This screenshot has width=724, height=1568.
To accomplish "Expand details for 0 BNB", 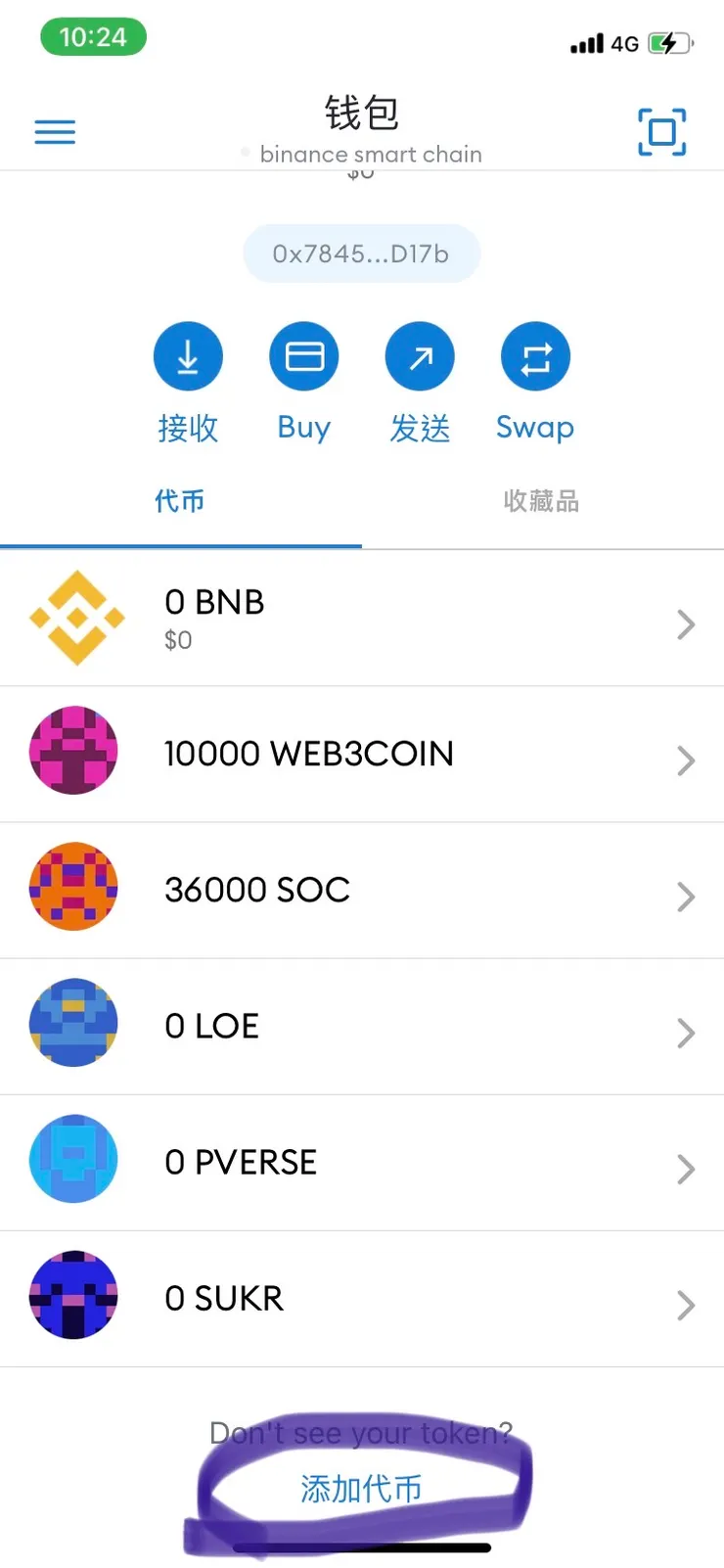I will coord(685,624).
